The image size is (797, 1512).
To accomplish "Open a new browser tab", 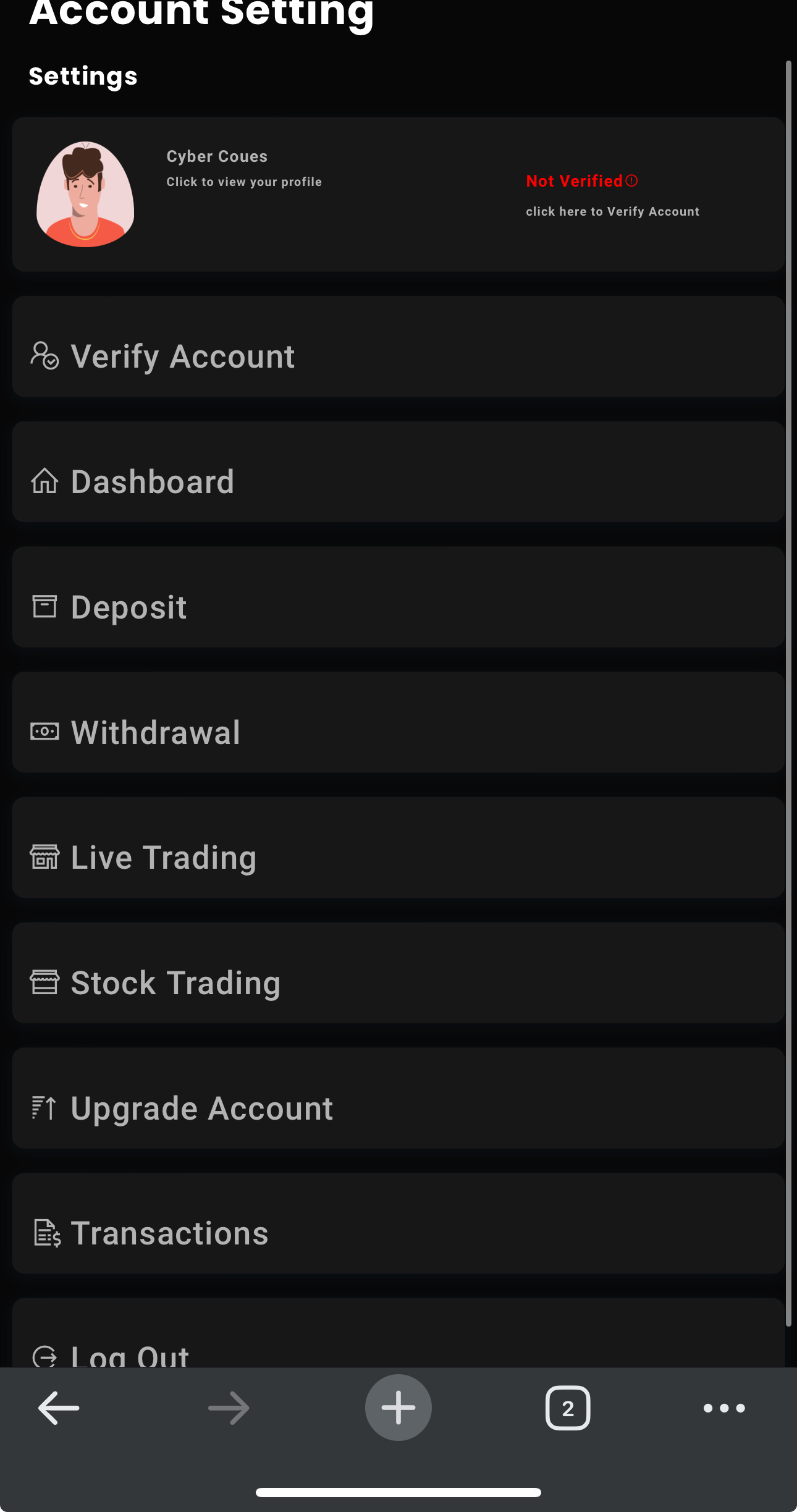I will pyautogui.click(x=399, y=1408).
